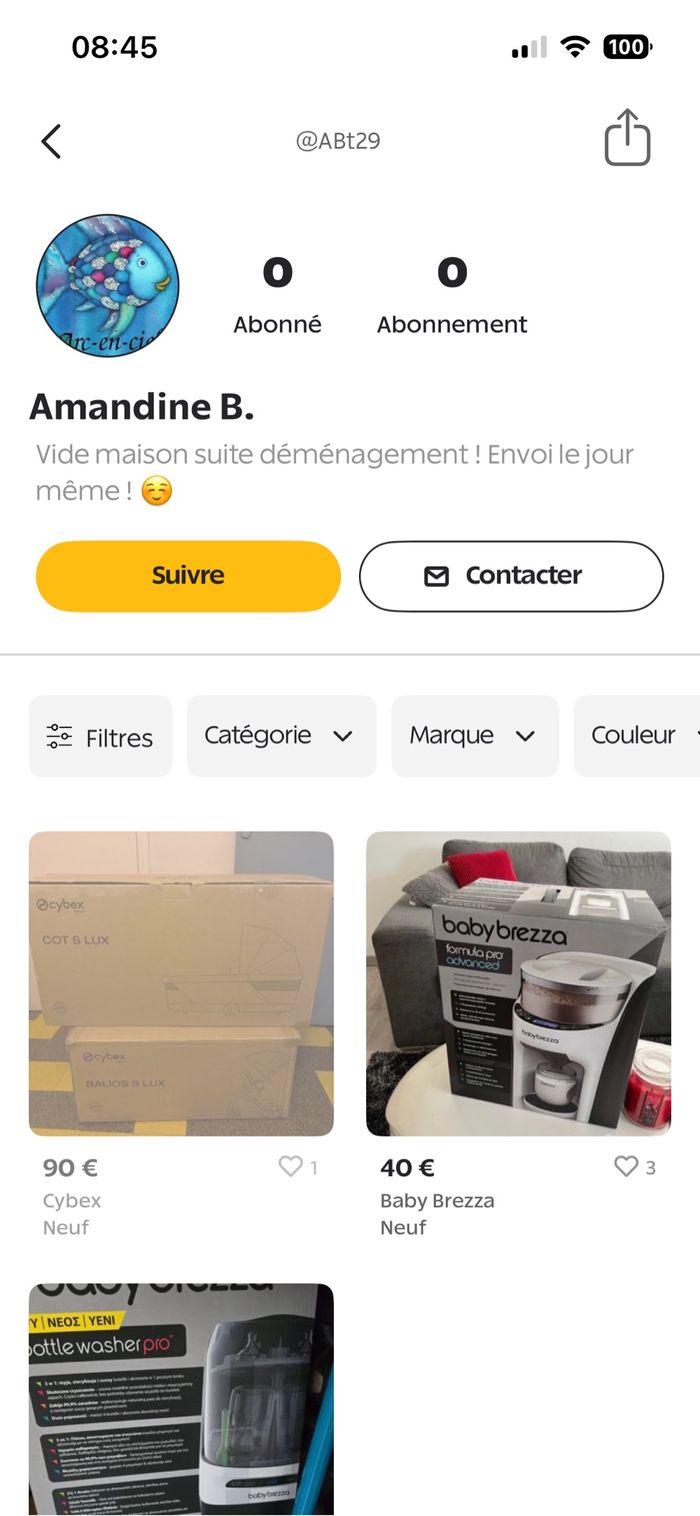Follow Amandine B. with the Suivre button
This screenshot has width=700, height=1516.
[188, 576]
